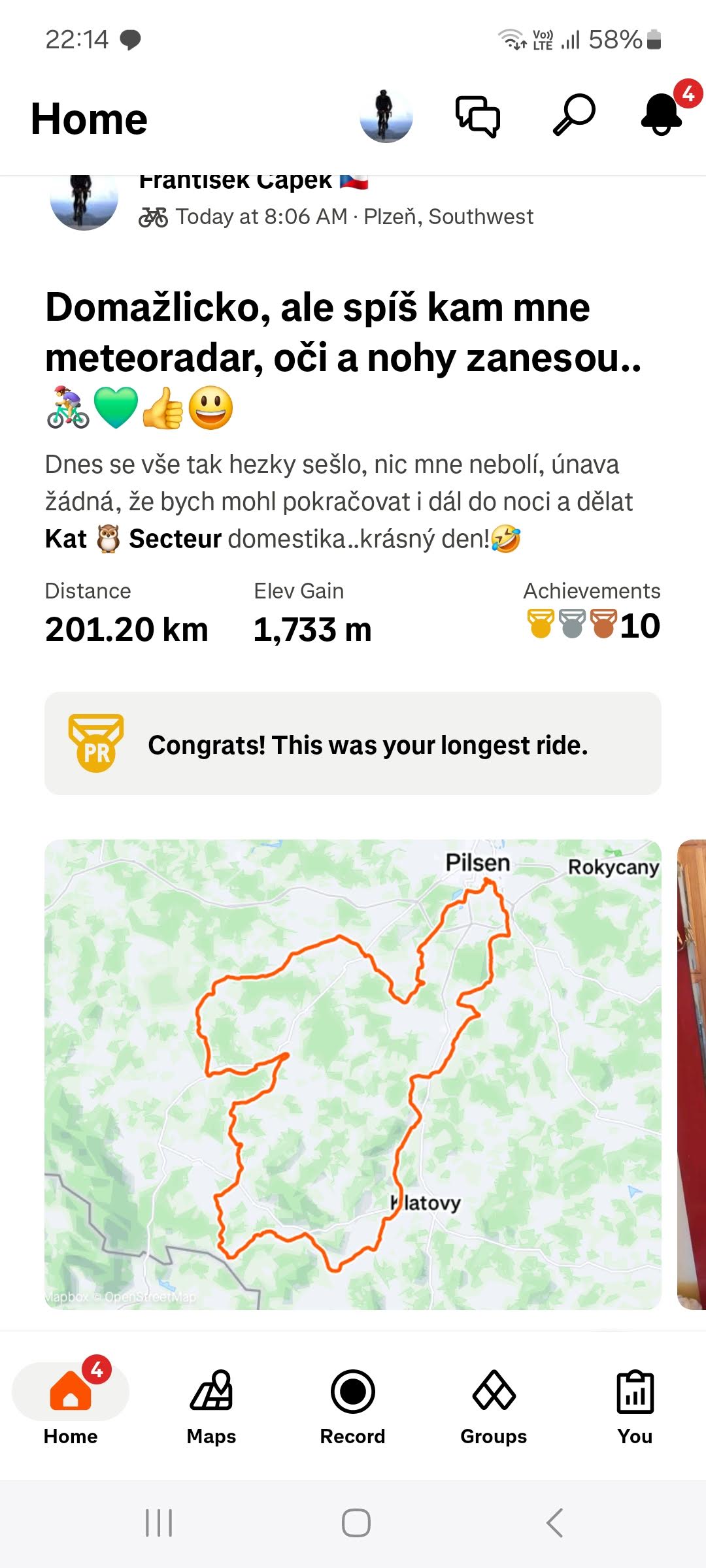Open recent apps from the navigation bar
Screen dimensions: 706x1568
(158, 1523)
